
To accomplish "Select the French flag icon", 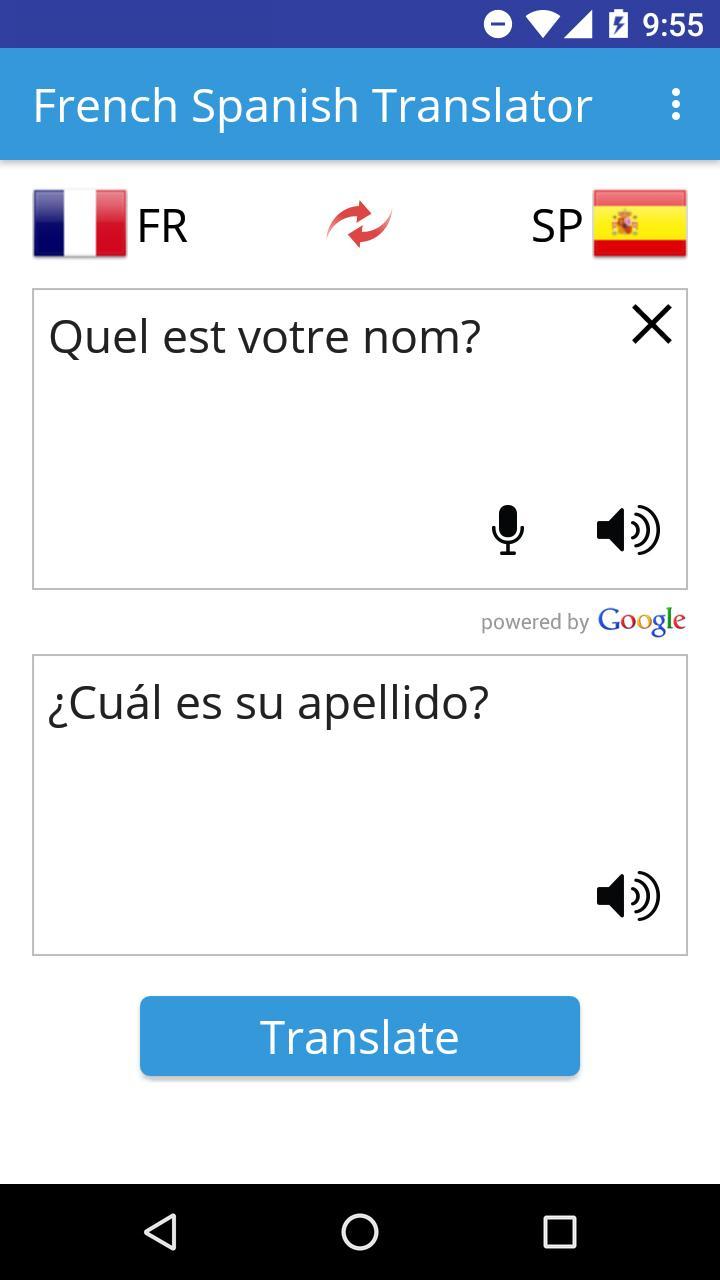I will pyautogui.click(x=79, y=224).
